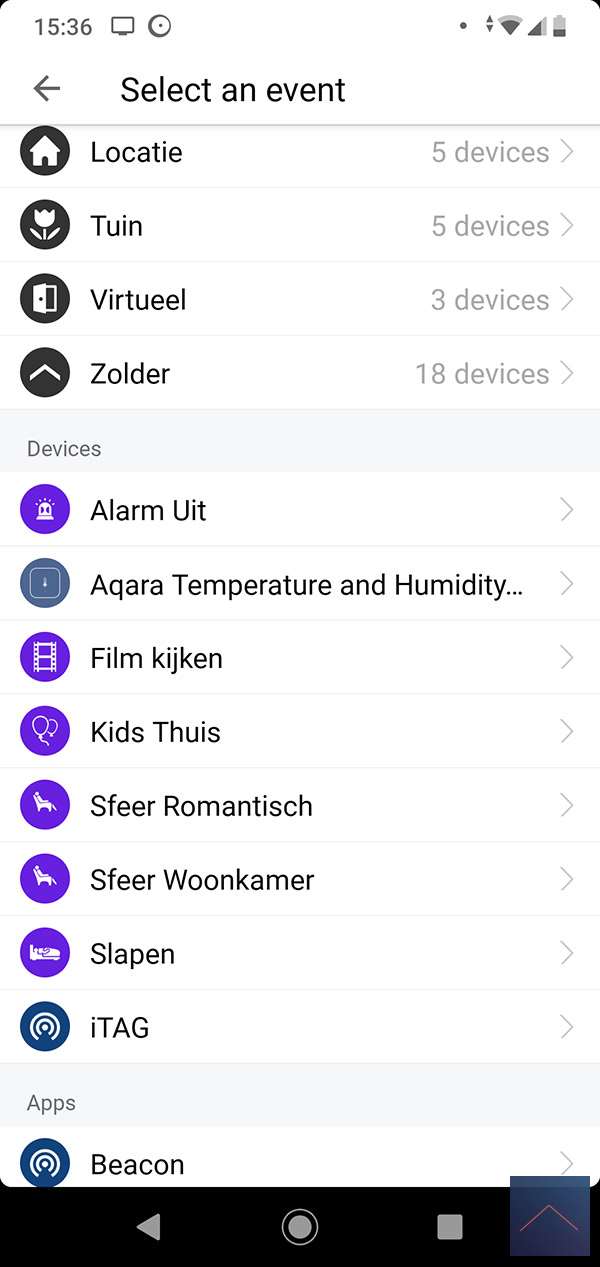Choose the Zolder zone with 18 devices

[x=300, y=374]
